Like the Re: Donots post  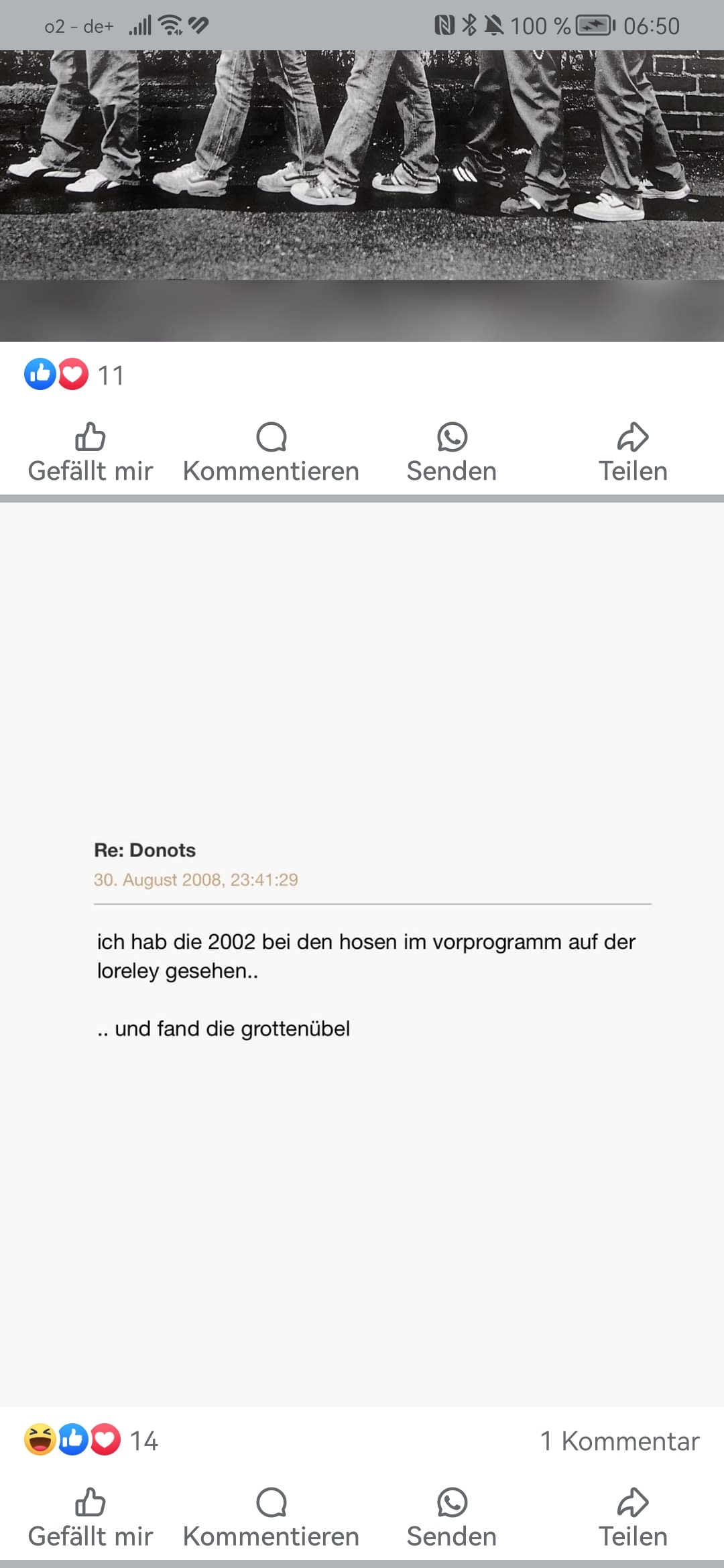pos(90,1519)
